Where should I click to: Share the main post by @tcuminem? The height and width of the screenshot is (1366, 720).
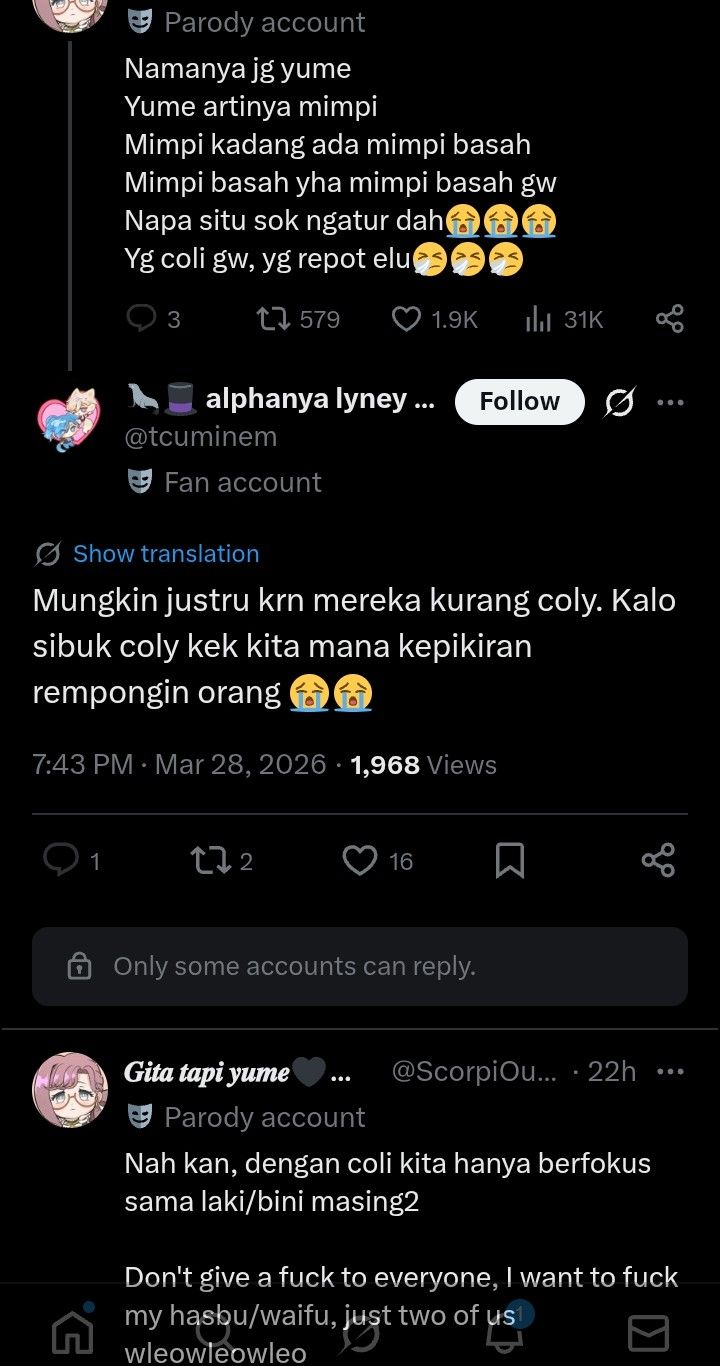[x=657, y=860]
